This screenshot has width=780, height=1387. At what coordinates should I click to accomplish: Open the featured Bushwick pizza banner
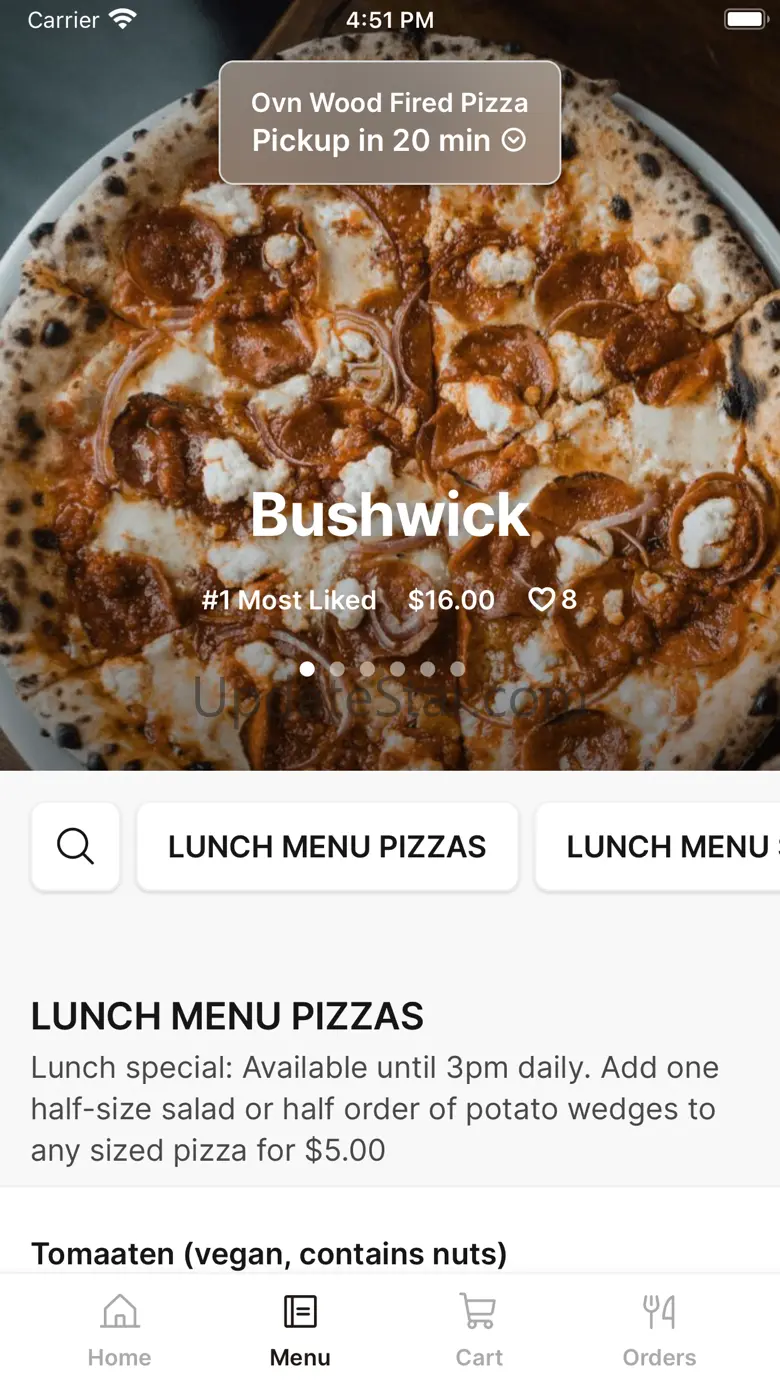(390, 514)
